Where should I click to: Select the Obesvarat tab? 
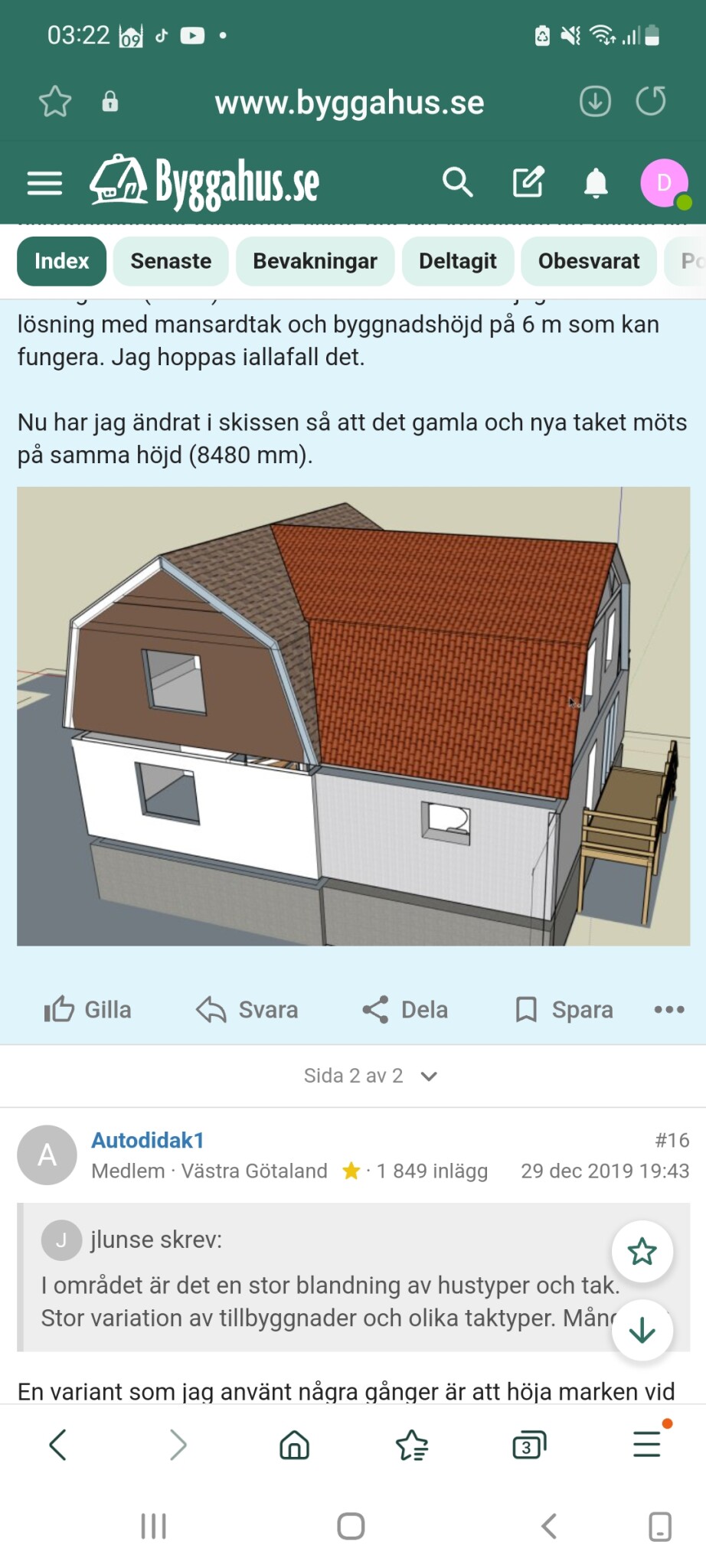[x=588, y=261]
